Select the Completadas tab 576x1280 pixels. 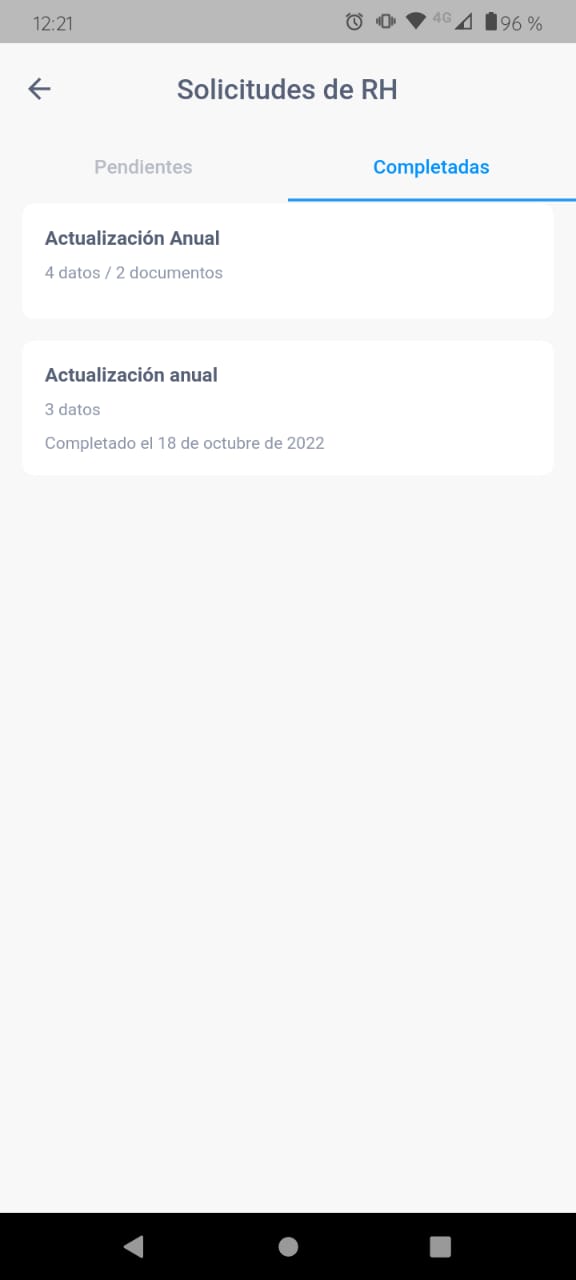pyautogui.click(x=431, y=167)
